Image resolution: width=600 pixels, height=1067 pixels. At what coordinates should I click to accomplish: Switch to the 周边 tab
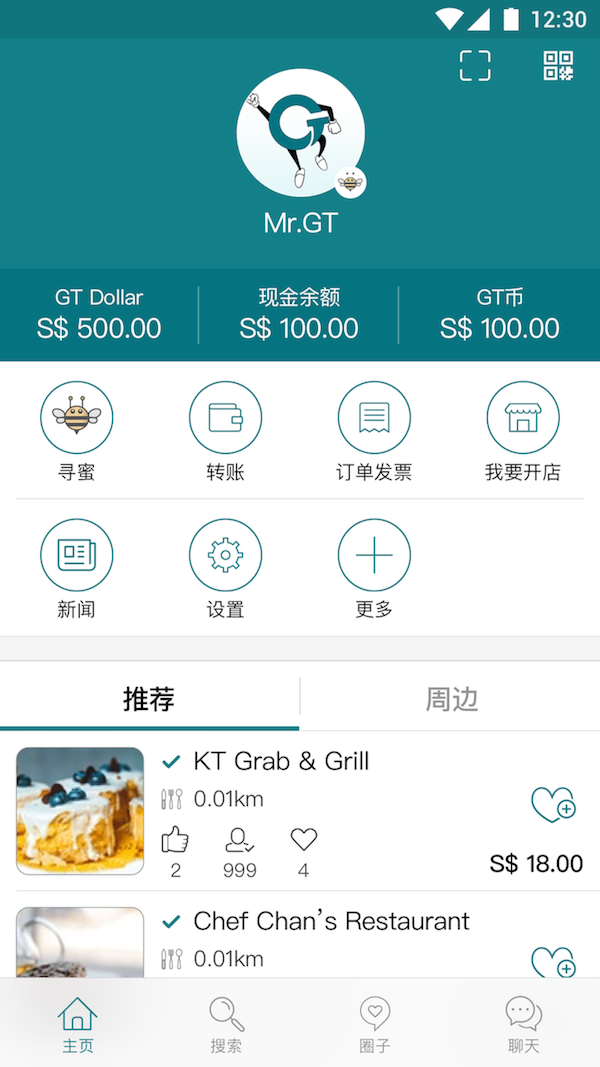(452, 699)
